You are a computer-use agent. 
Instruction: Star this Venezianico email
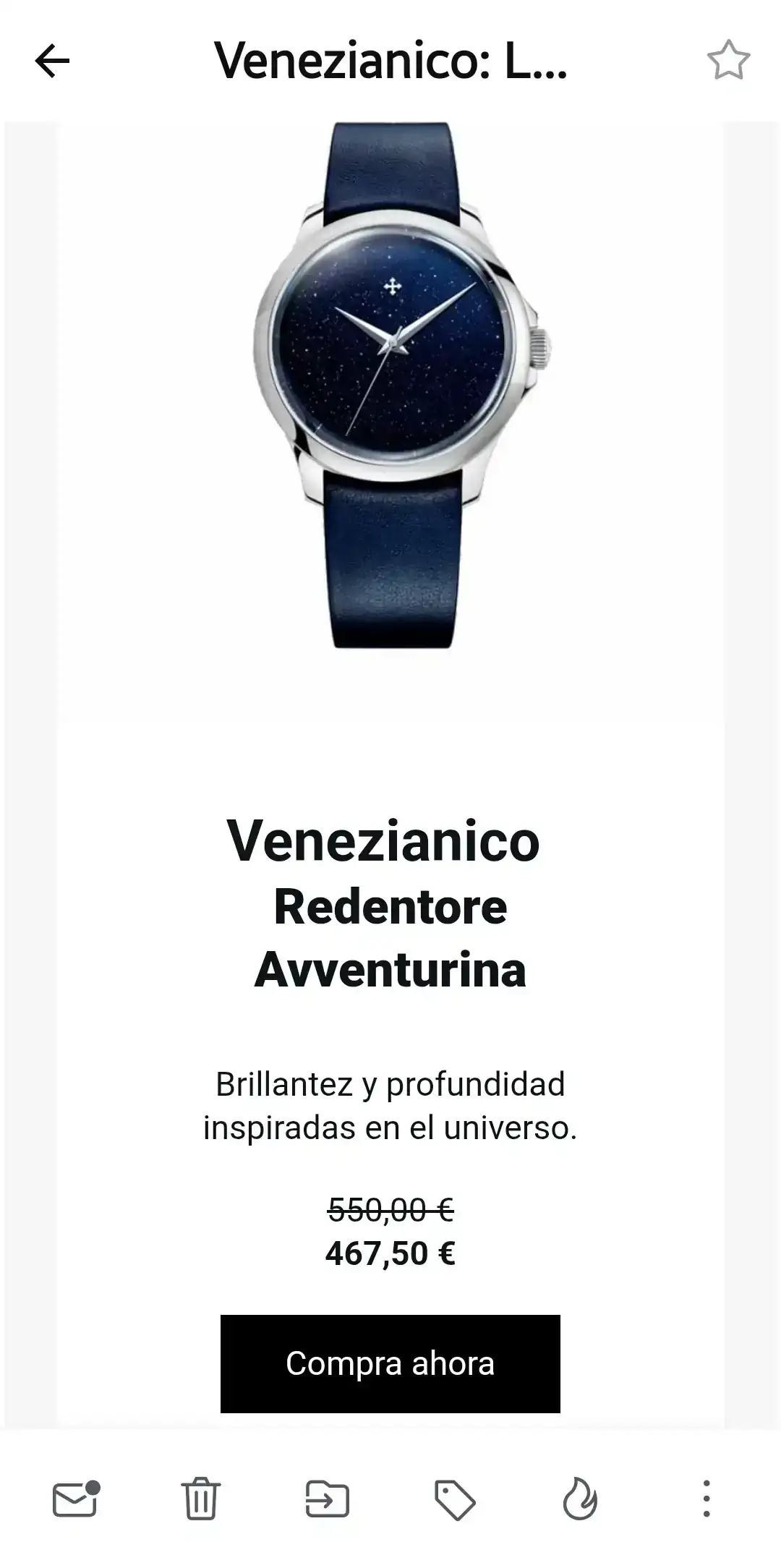[728, 61]
